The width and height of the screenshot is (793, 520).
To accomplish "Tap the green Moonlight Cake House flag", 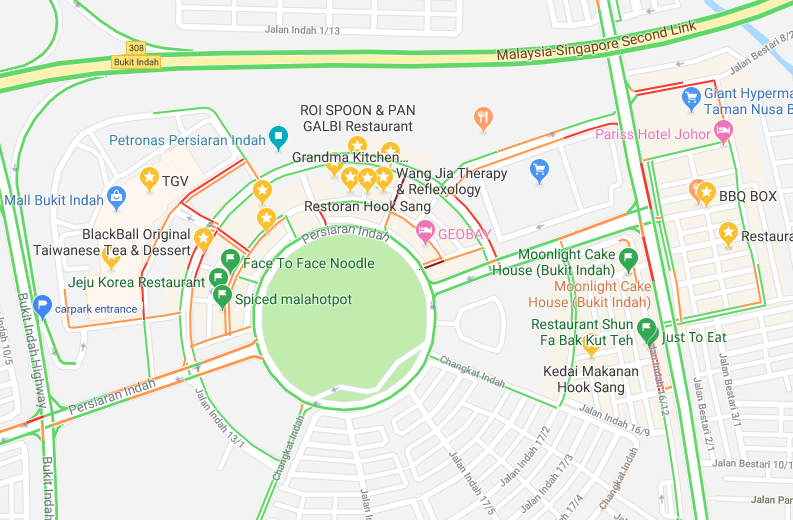I will click(x=628, y=259).
